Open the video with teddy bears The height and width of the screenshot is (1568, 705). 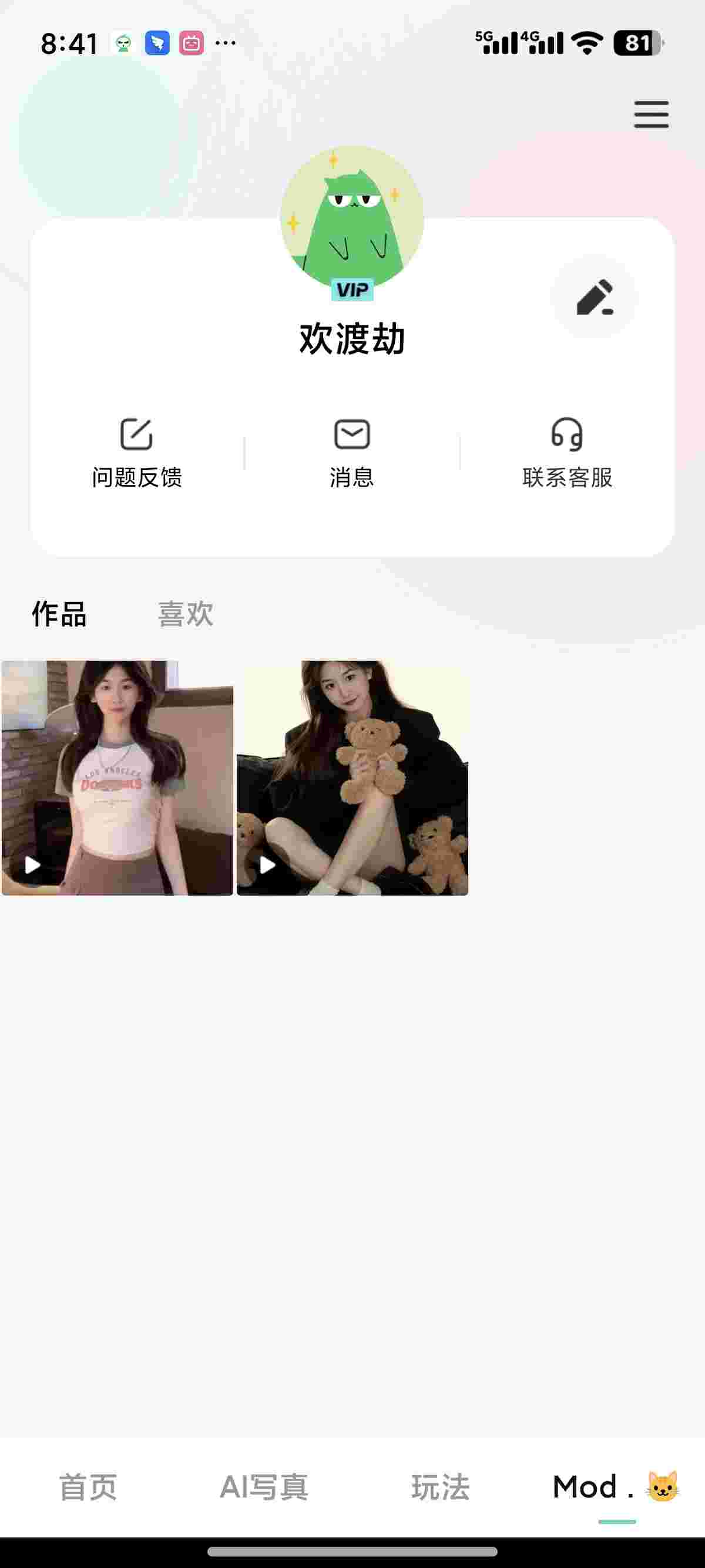[352, 778]
